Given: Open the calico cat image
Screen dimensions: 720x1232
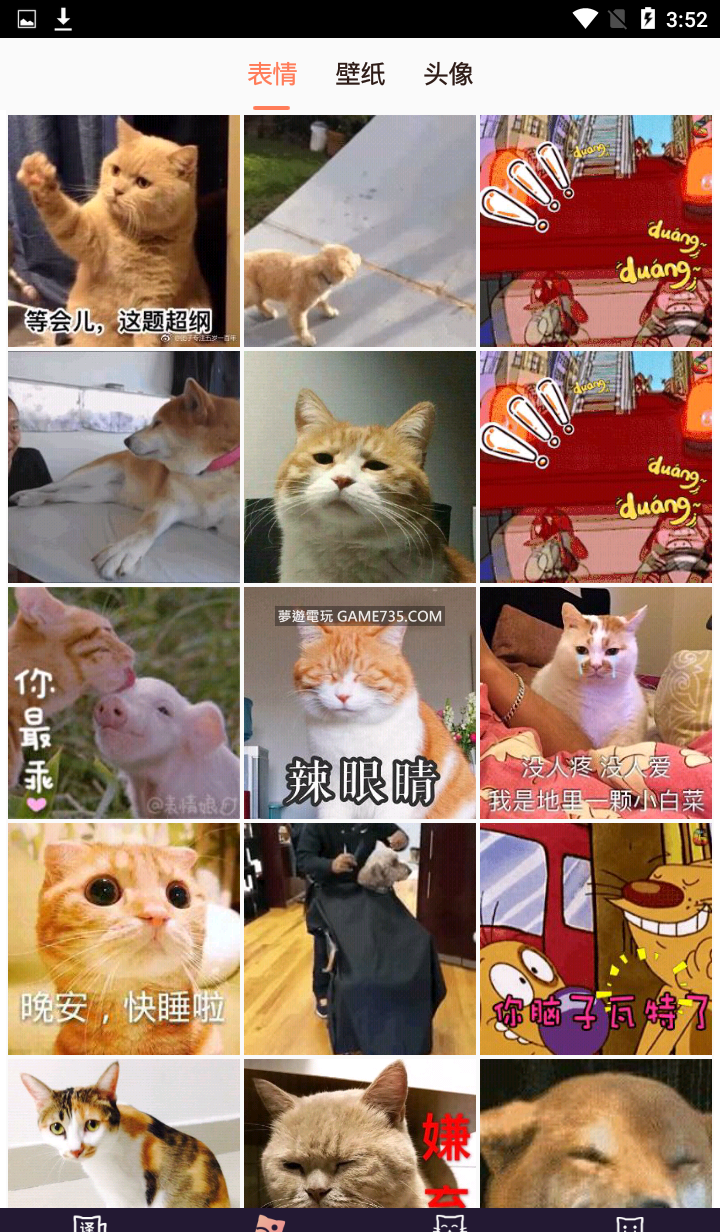Looking at the screenshot, I should [124, 1133].
